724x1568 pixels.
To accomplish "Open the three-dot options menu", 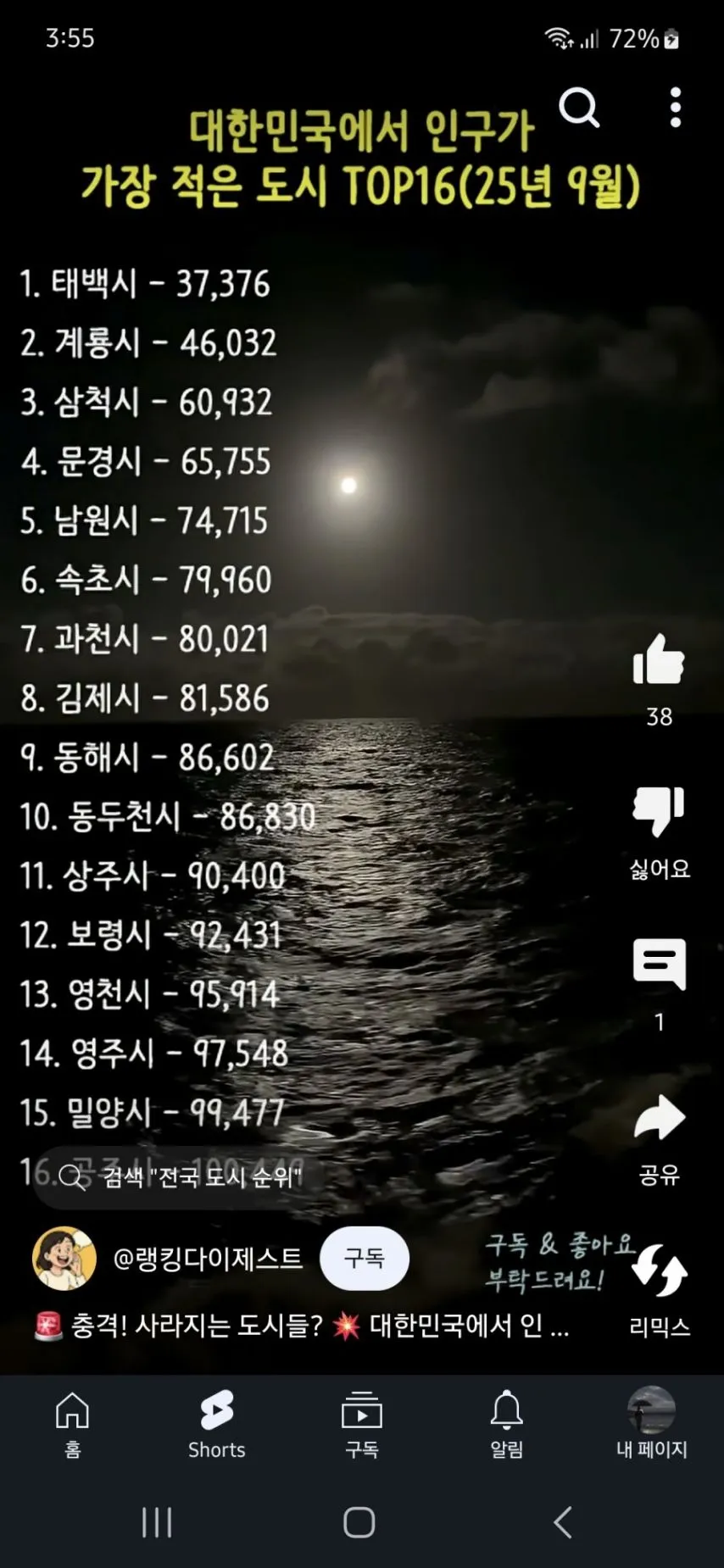I will [676, 108].
